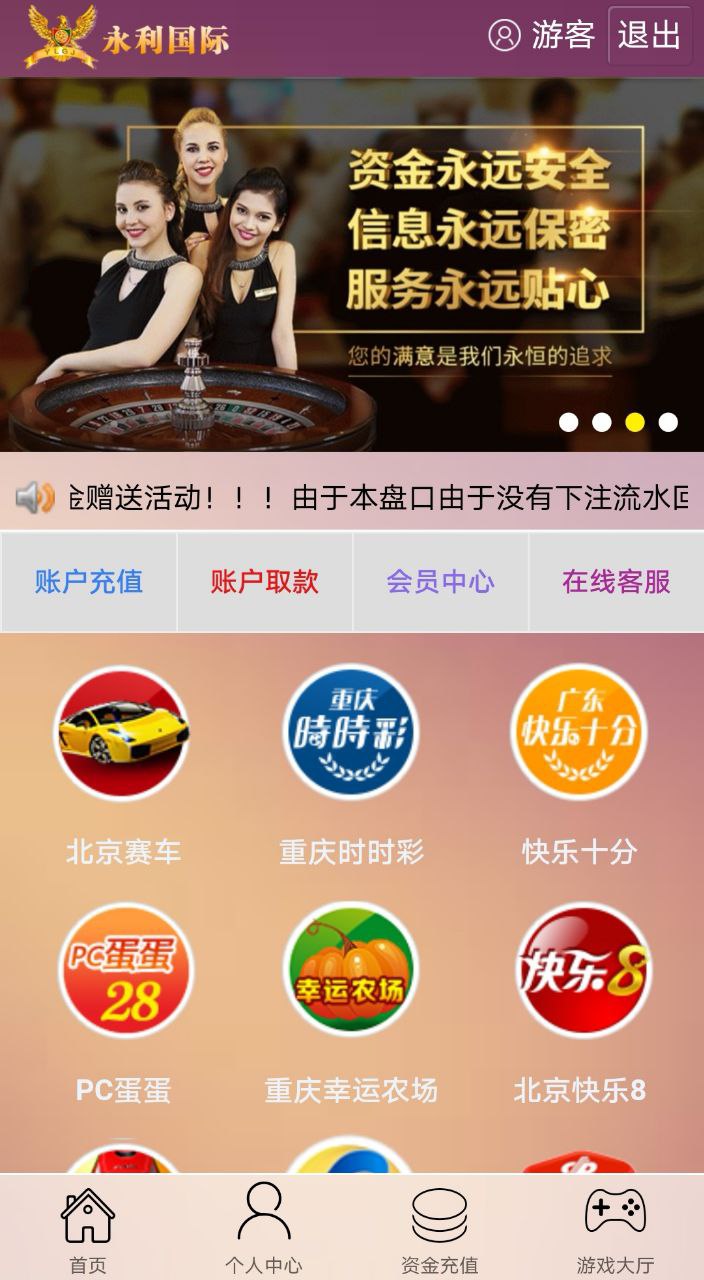This screenshot has width=704, height=1280.
Task: Contact 在线客服 online support
Action: click(616, 582)
